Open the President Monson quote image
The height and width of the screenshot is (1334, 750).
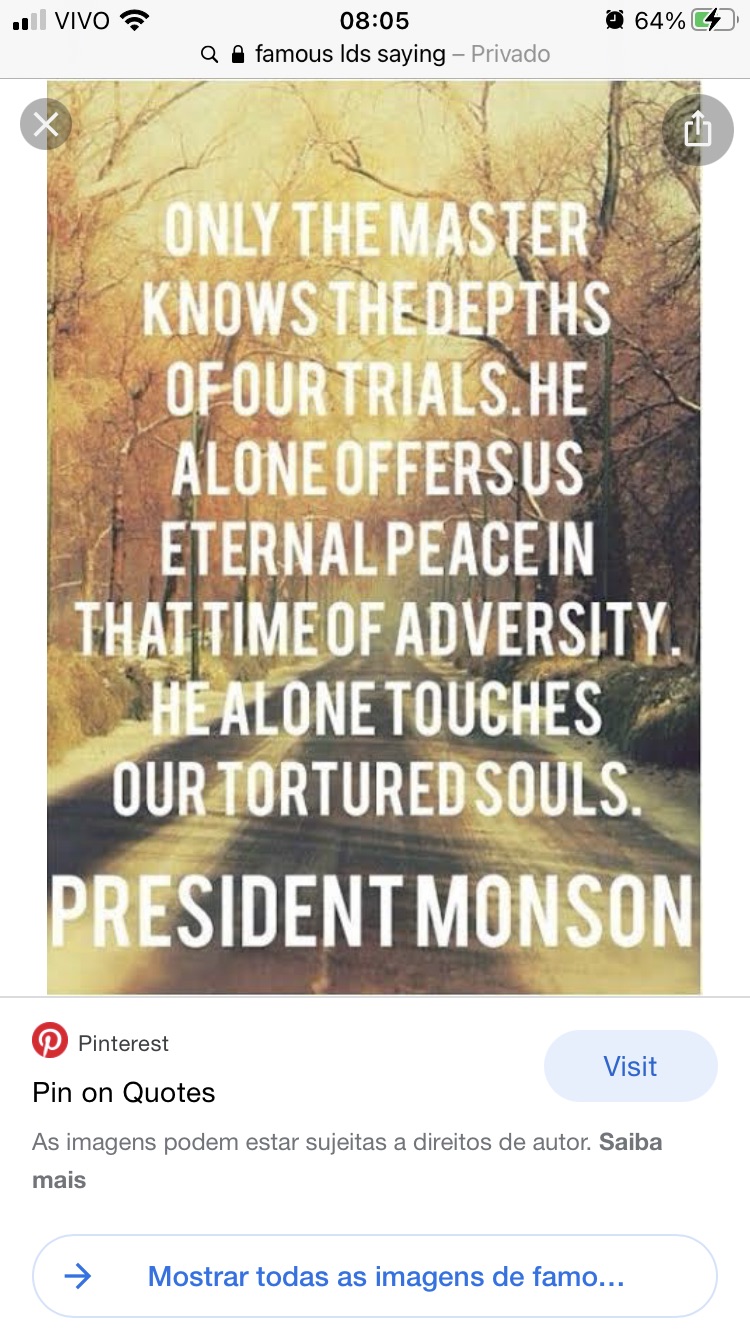[374, 540]
